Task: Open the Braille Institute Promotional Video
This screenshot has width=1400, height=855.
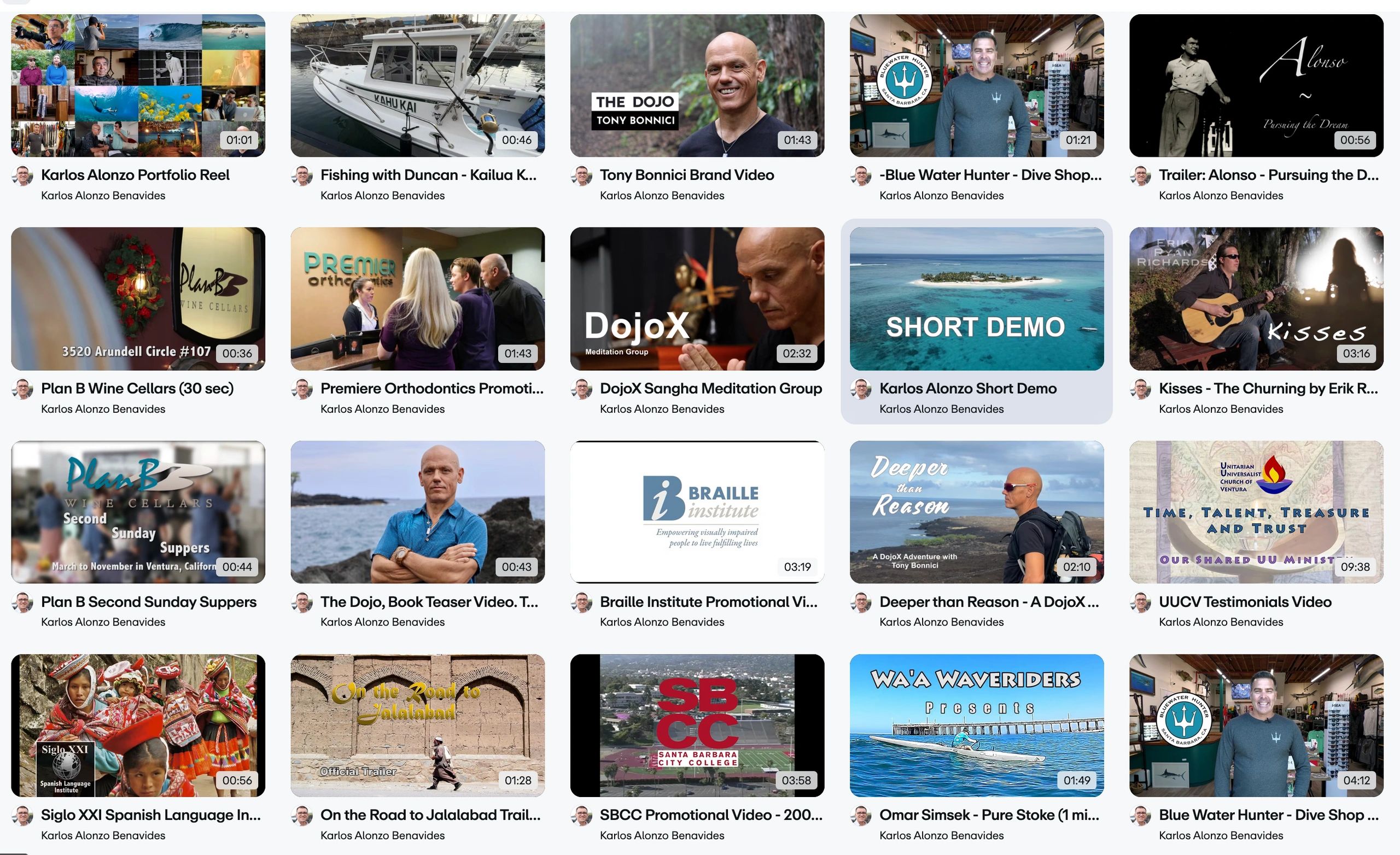Action: coord(697,512)
